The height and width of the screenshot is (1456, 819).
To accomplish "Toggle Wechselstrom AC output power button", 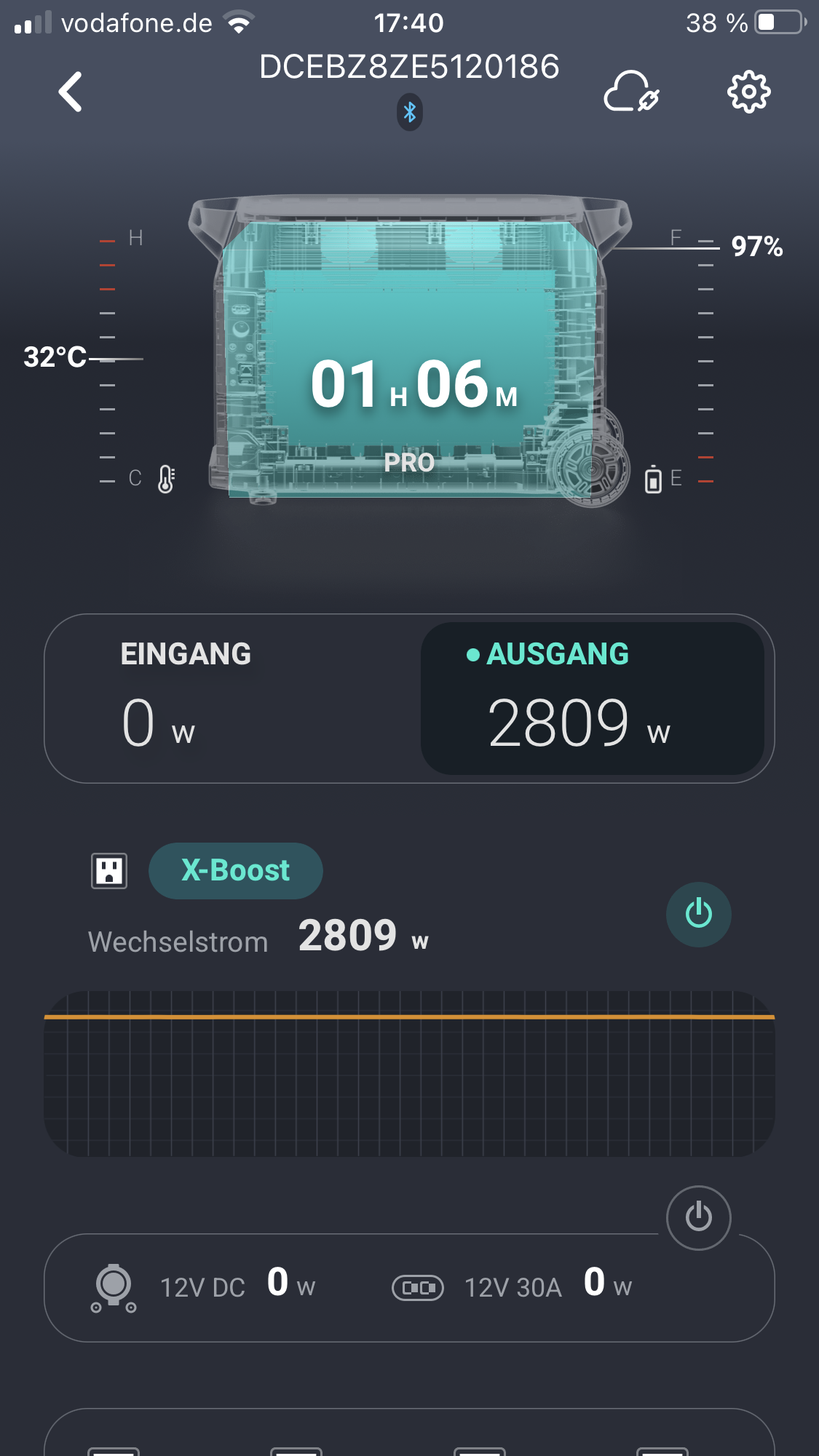I will point(698,914).
